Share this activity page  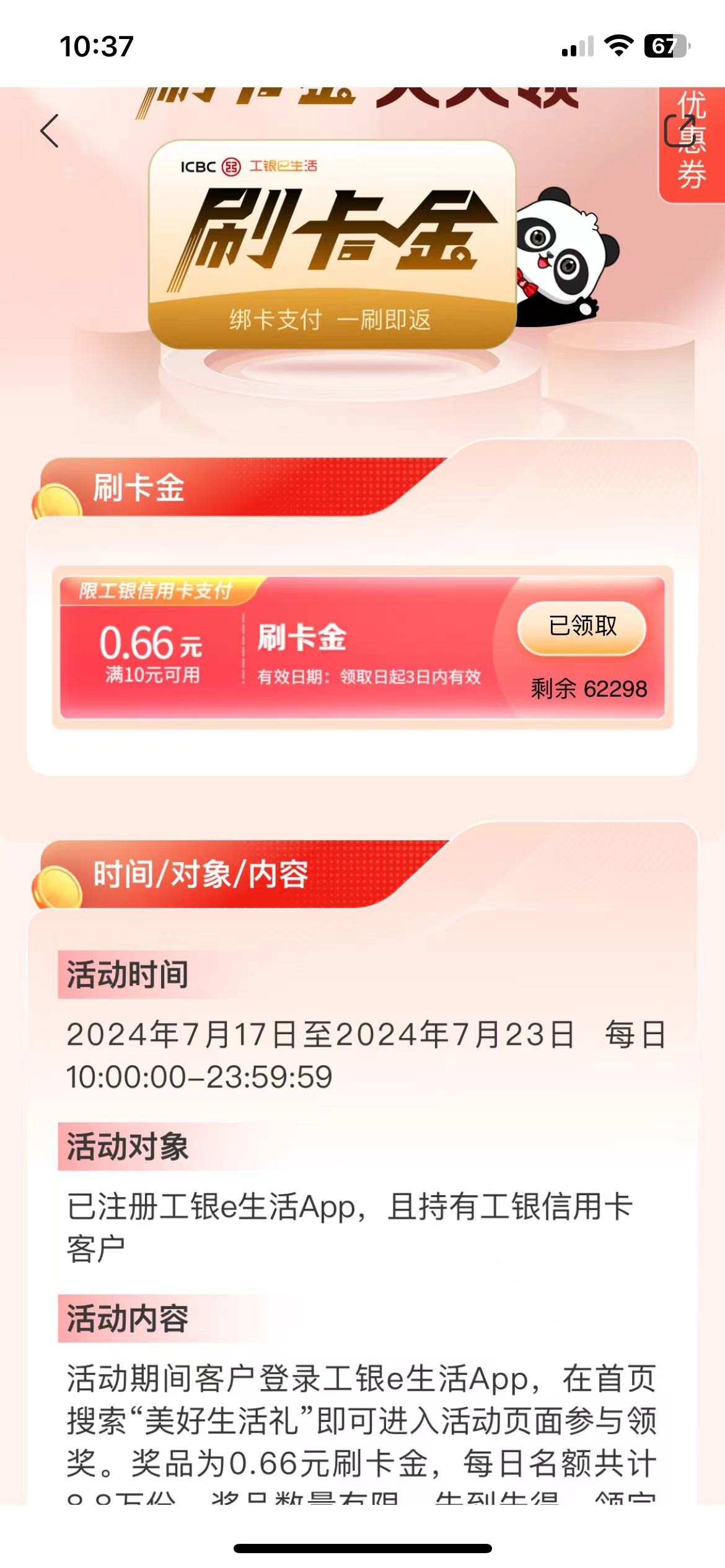click(679, 131)
